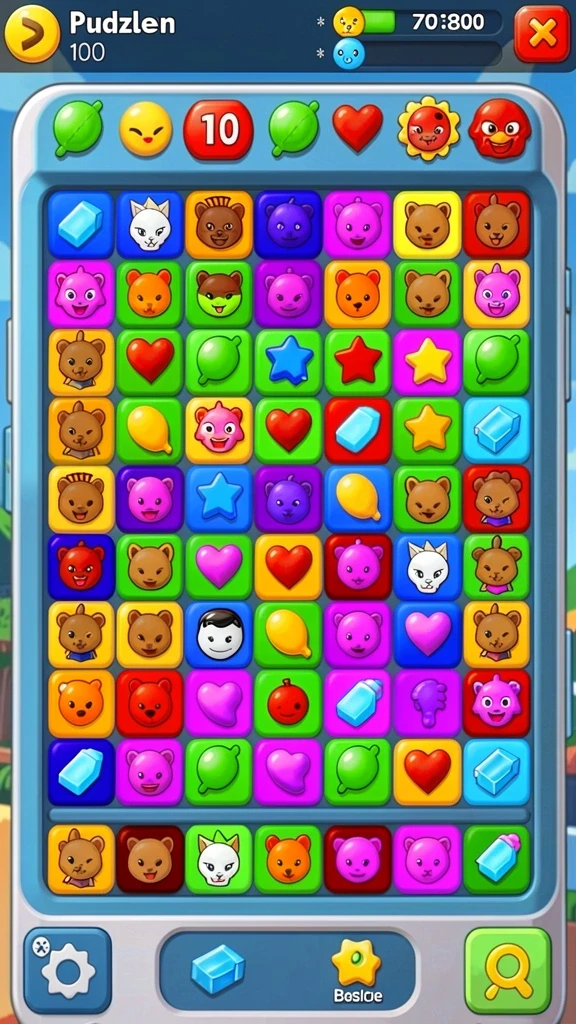
Task: Select the red star on green tile
Action: [x=358, y=362]
